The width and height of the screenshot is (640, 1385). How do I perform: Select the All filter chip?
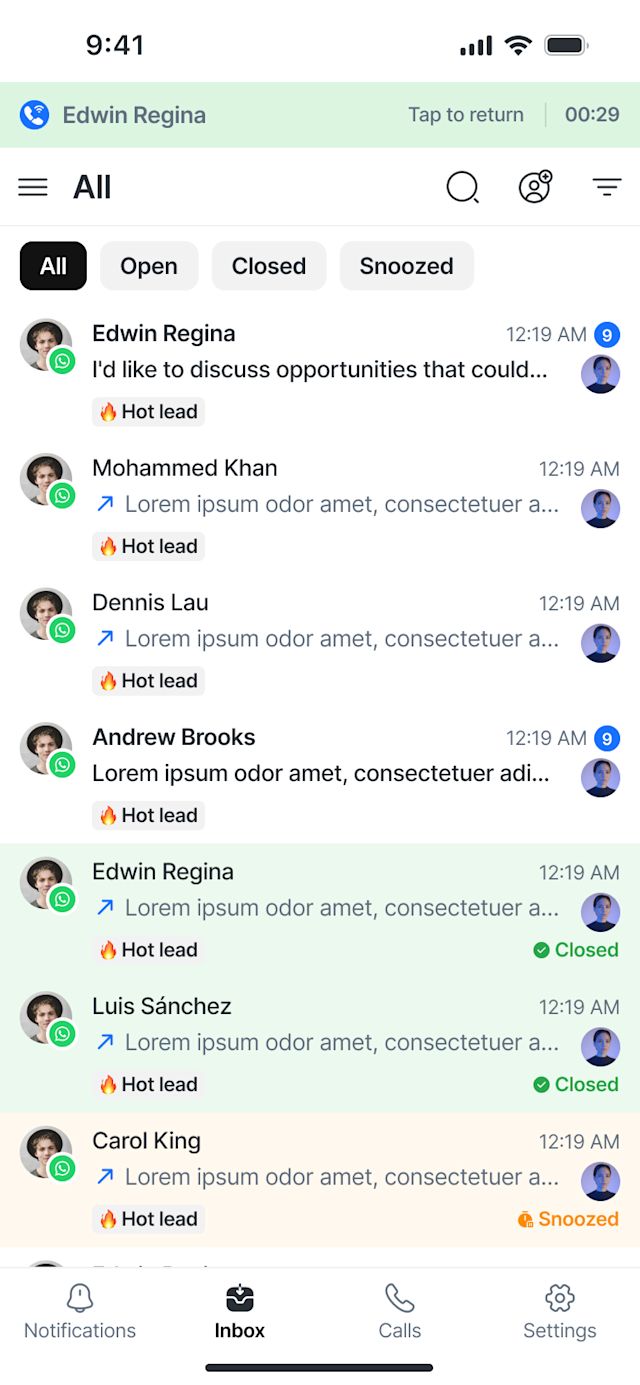[x=53, y=266]
